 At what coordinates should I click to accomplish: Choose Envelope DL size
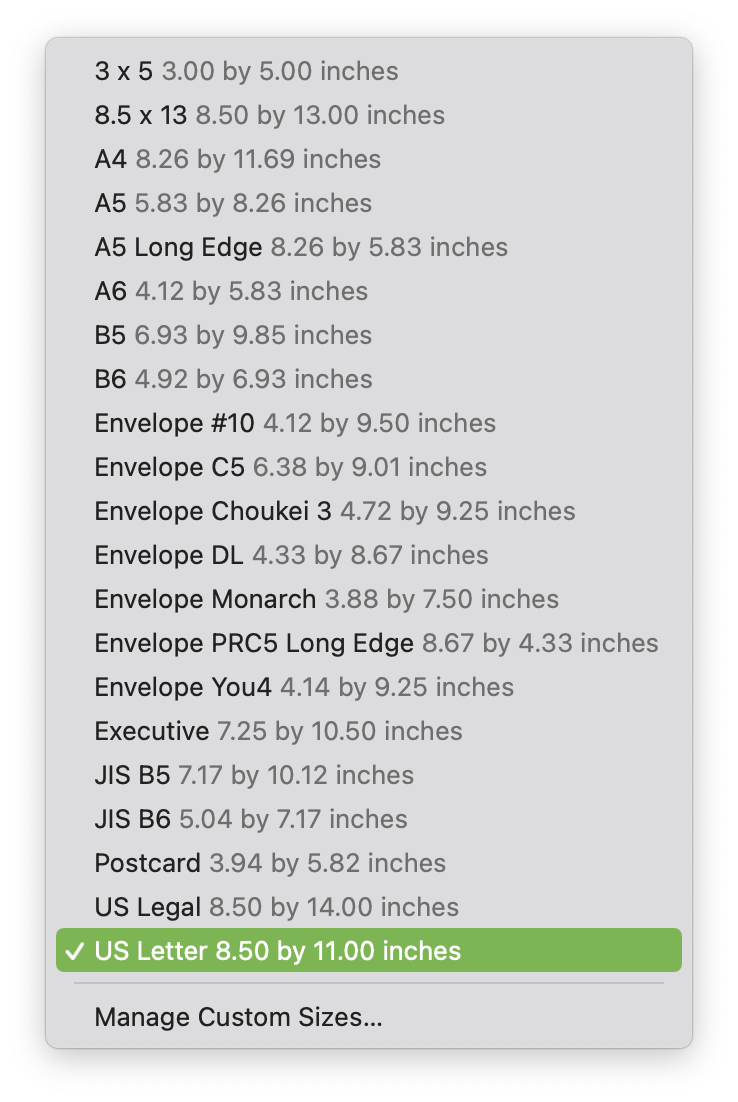click(x=369, y=555)
